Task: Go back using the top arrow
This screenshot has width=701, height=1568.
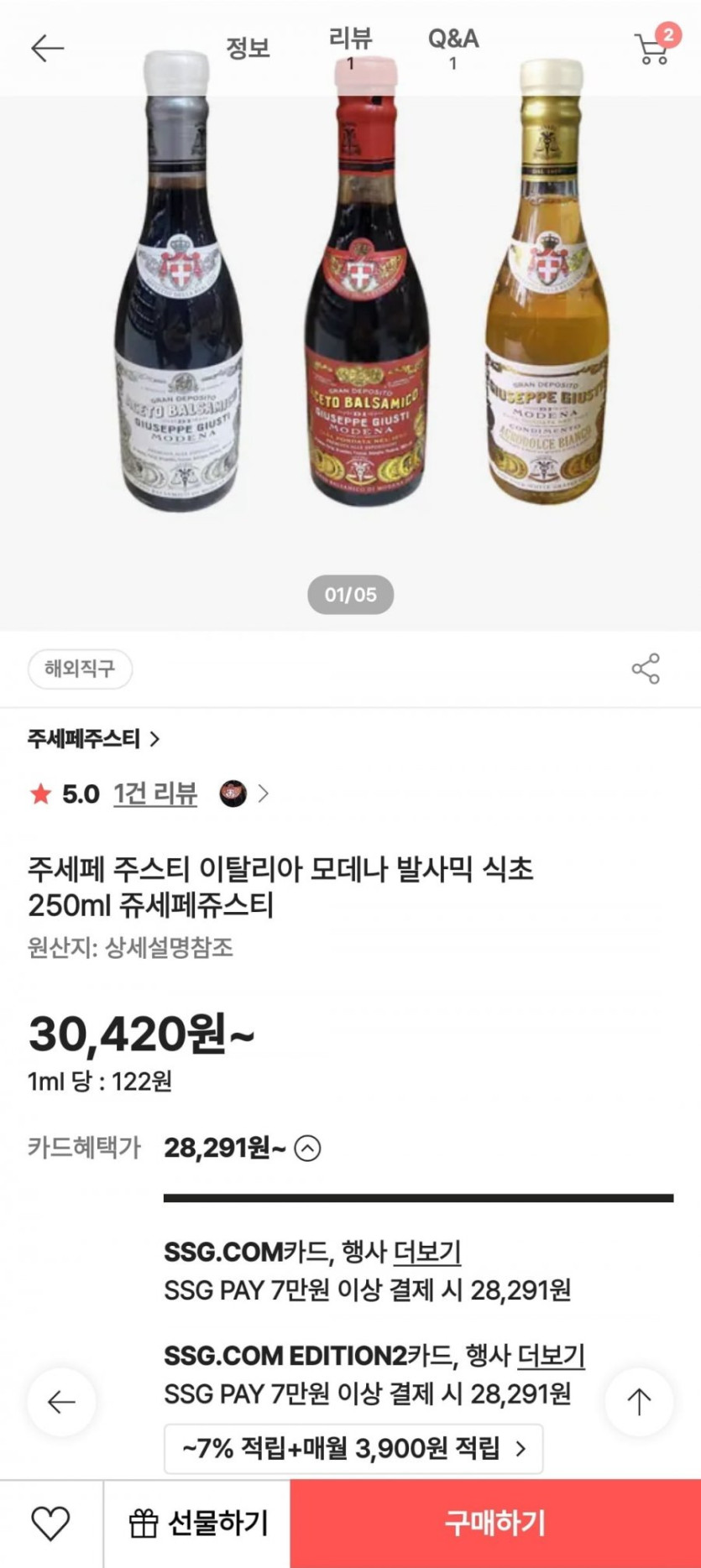Action: (47, 49)
